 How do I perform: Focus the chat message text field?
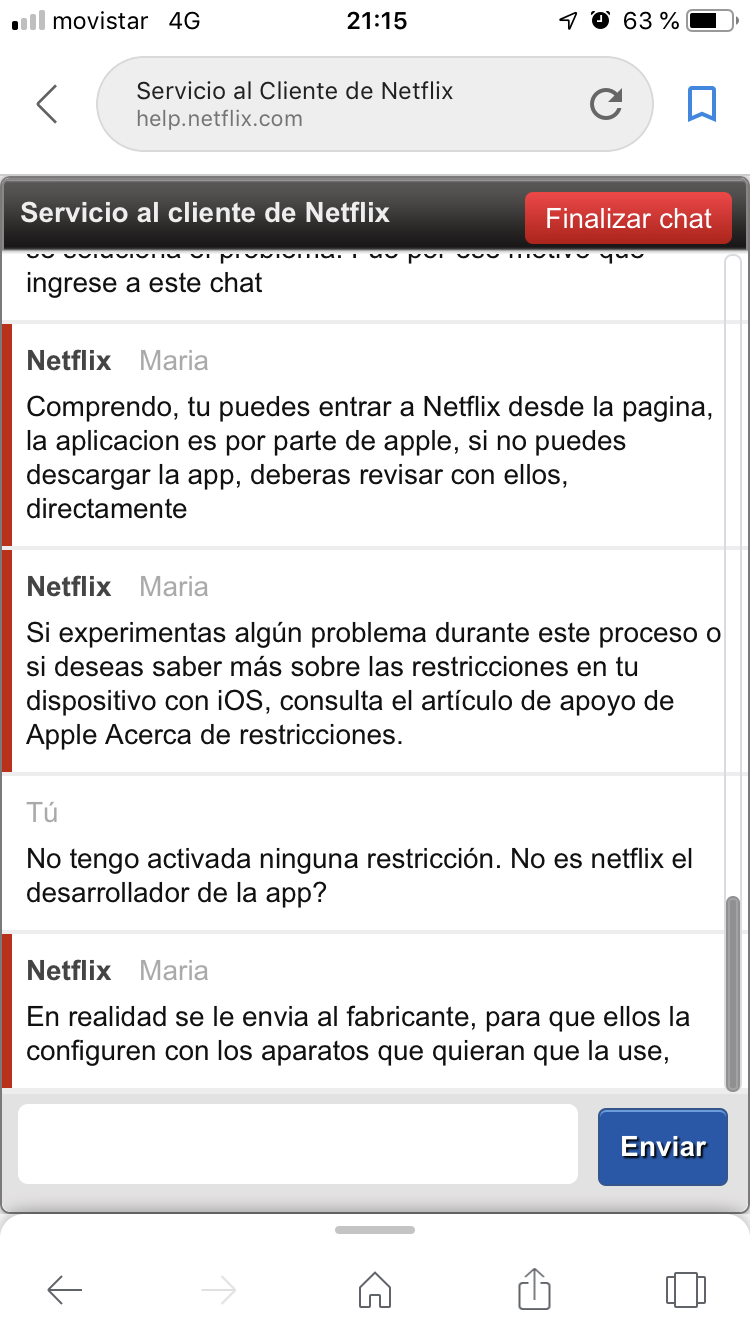tap(298, 1144)
